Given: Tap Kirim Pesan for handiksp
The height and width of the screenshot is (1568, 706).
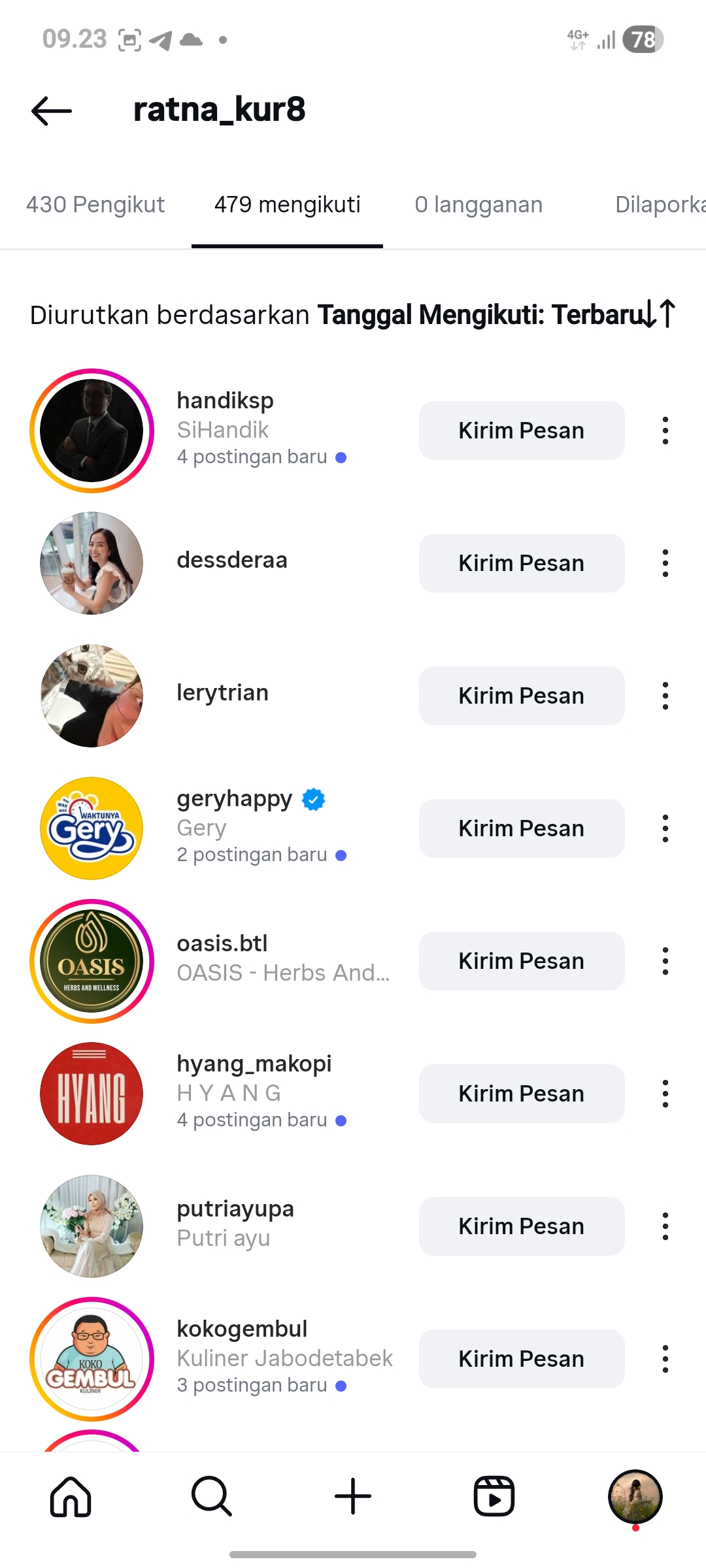Looking at the screenshot, I should click(x=521, y=431).
